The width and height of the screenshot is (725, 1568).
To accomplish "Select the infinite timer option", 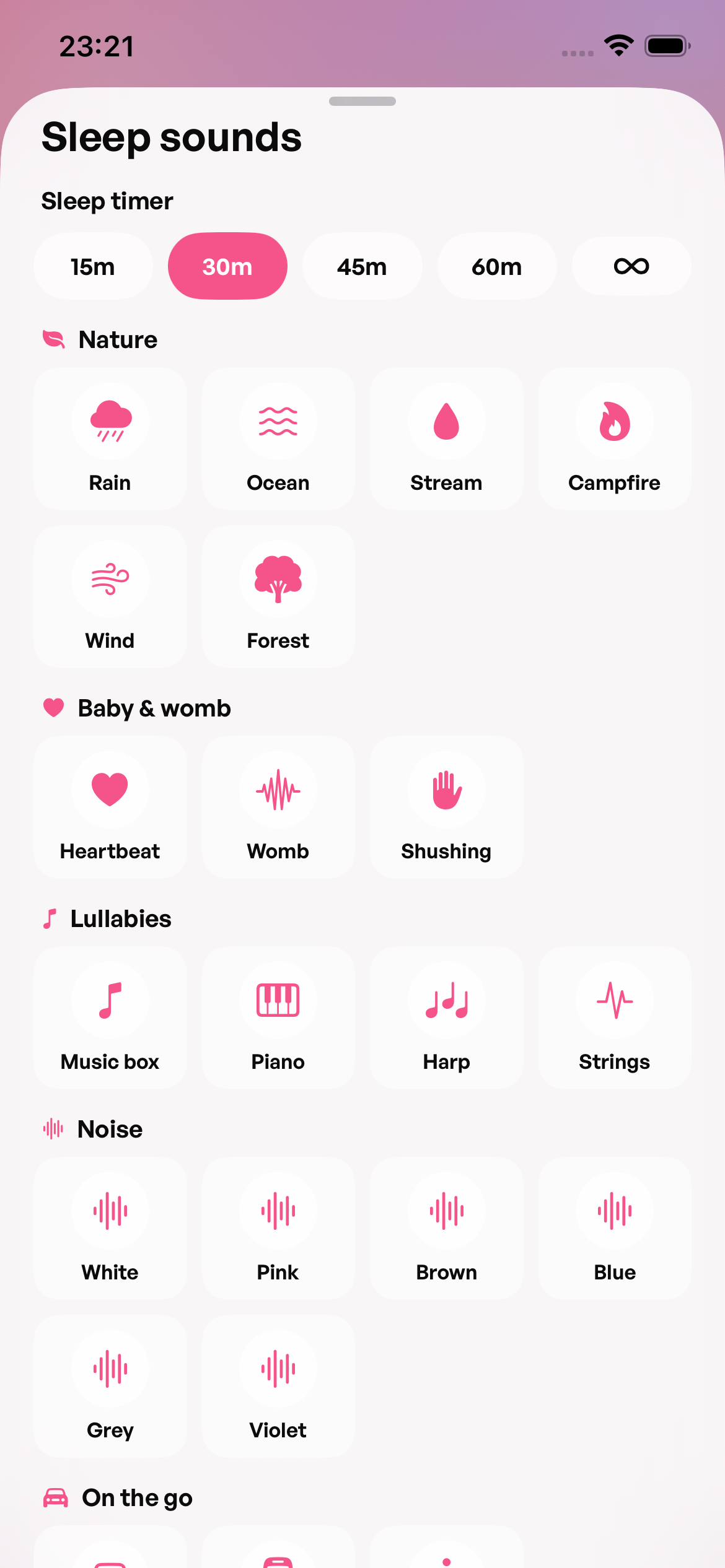I will (x=631, y=266).
